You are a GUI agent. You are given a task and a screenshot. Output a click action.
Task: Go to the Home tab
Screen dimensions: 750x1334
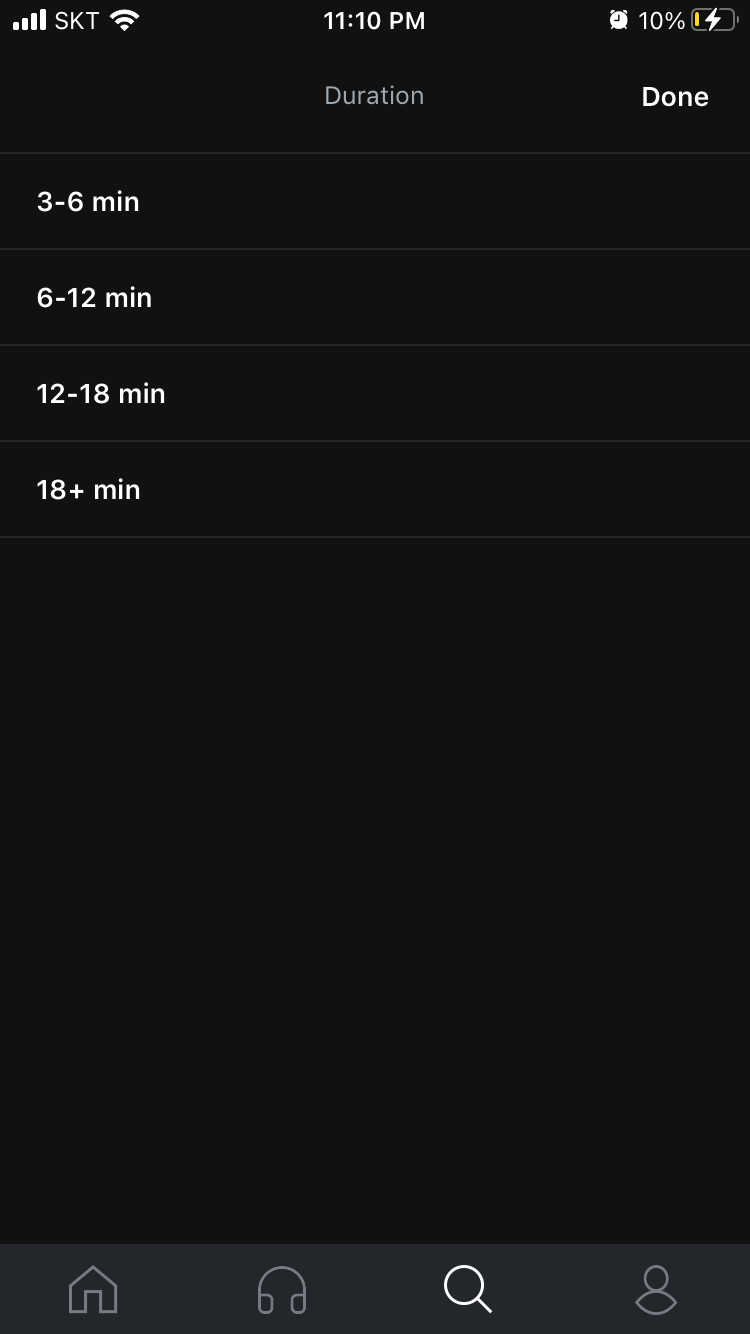93,1288
